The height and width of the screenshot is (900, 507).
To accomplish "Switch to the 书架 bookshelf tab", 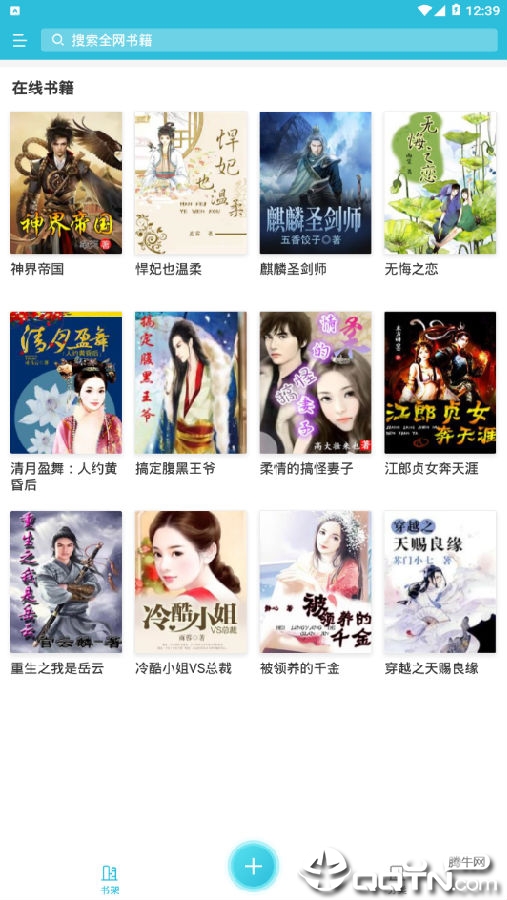I will [x=110, y=880].
